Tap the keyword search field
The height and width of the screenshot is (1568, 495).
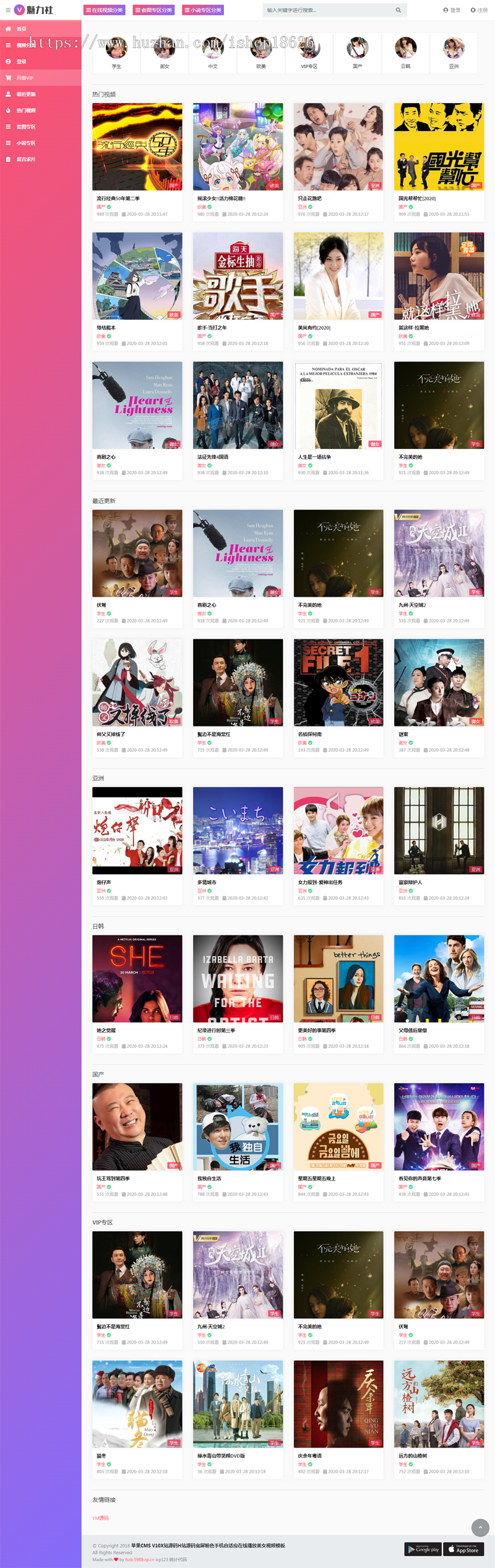pos(328,10)
